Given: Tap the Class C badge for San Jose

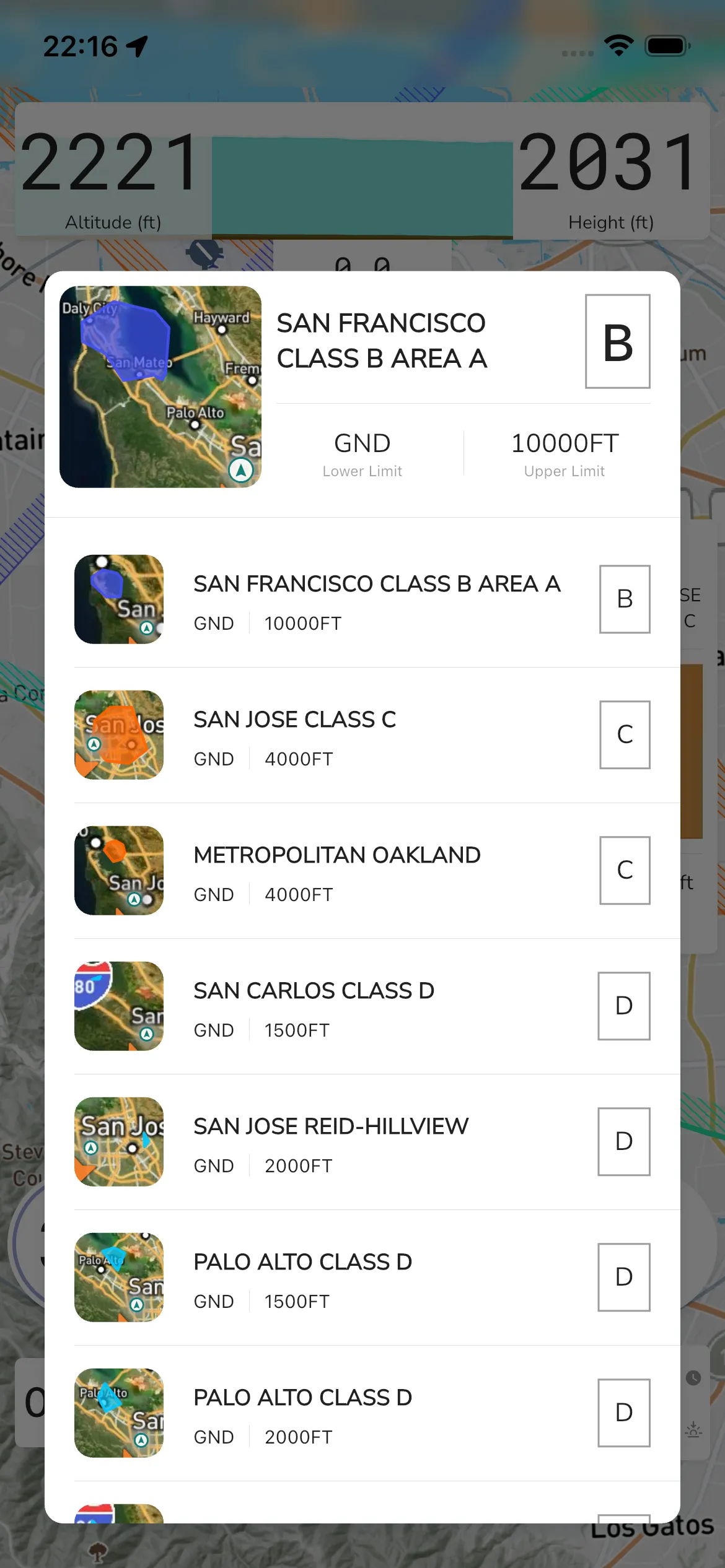Looking at the screenshot, I should pos(624,734).
